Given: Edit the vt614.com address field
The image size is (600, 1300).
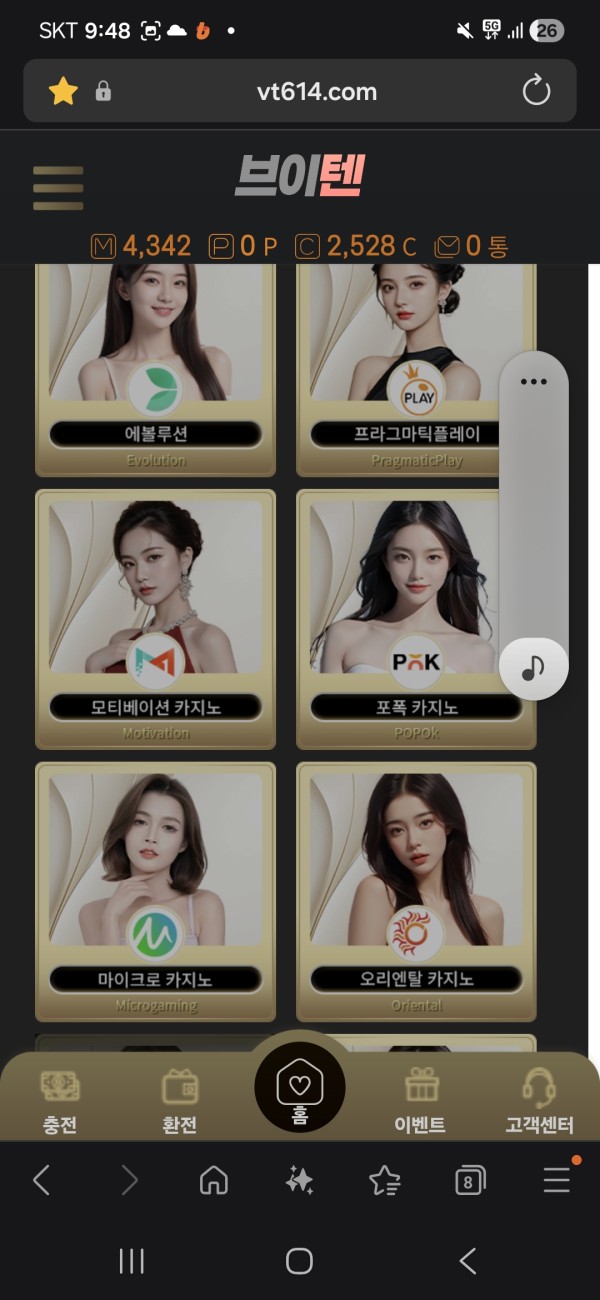Looking at the screenshot, I should coord(316,92).
